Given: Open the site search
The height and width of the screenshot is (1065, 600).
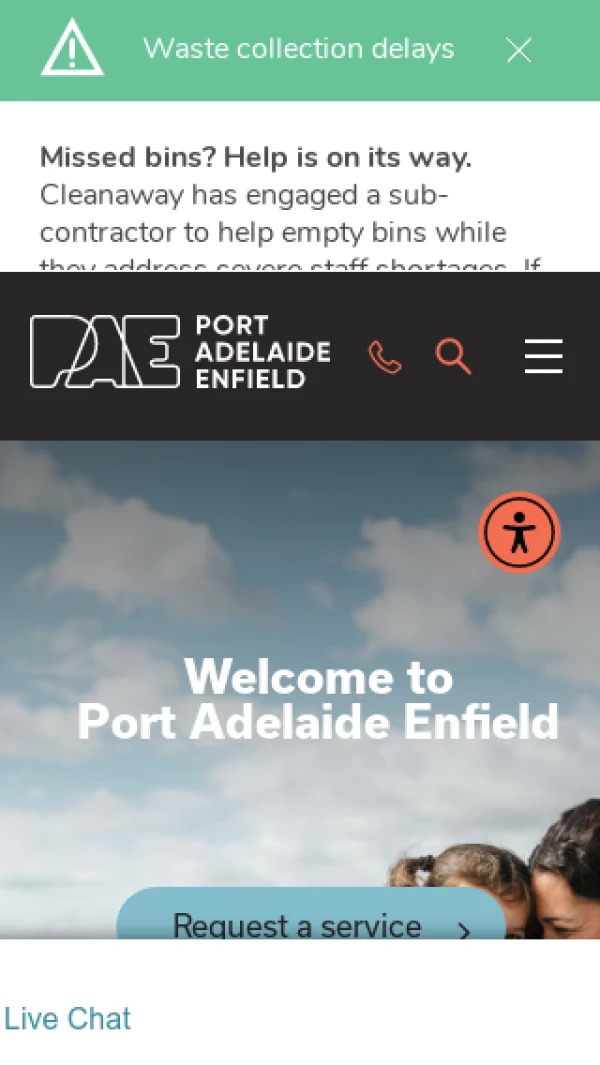Looking at the screenshot, I should [x=453, y=356].
